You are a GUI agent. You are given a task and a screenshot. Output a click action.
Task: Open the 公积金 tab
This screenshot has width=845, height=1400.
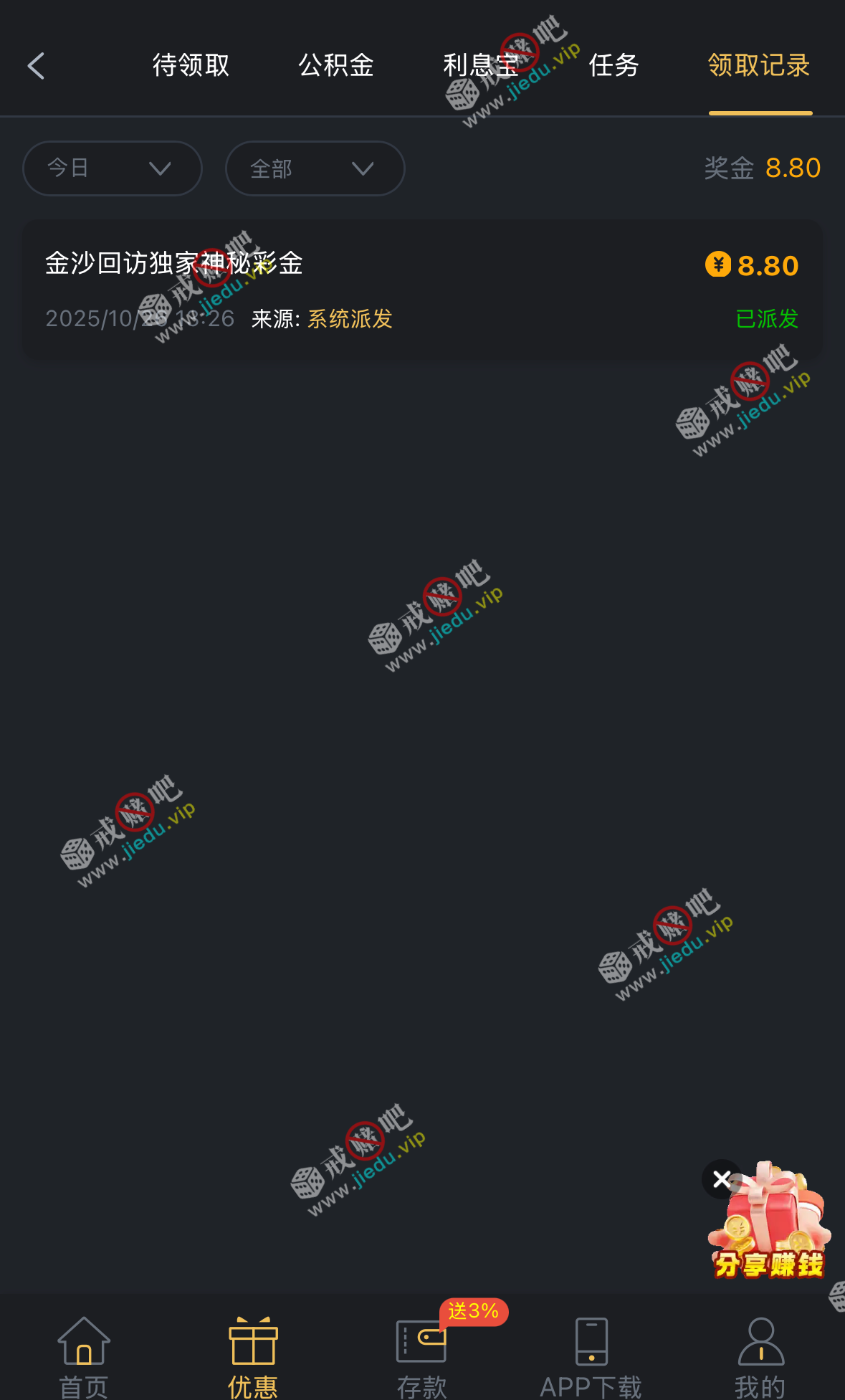pos(336,66)
